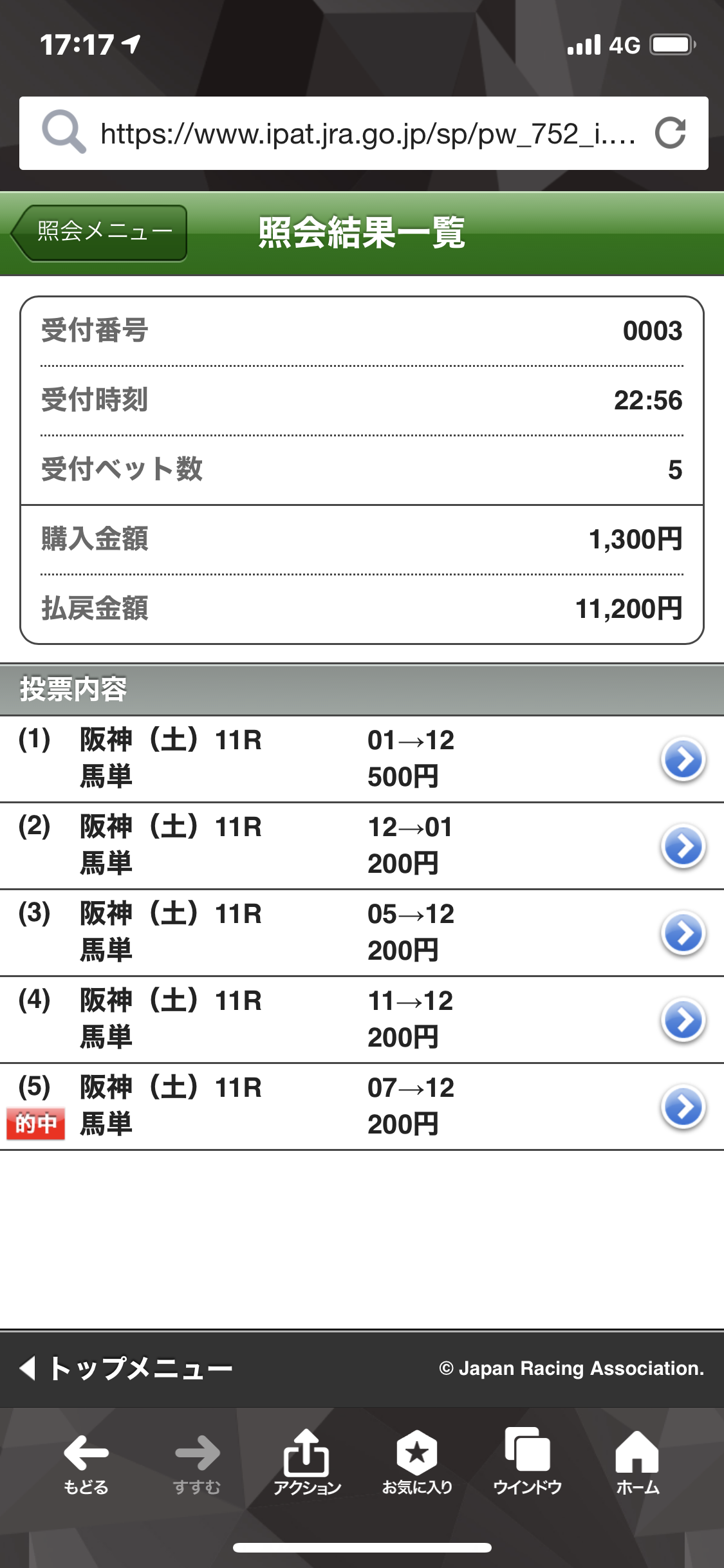The width and height of the screenshot is (724, 1568).
Task: Reload the page with the refresh icon
Action: [x=670, y=133]
